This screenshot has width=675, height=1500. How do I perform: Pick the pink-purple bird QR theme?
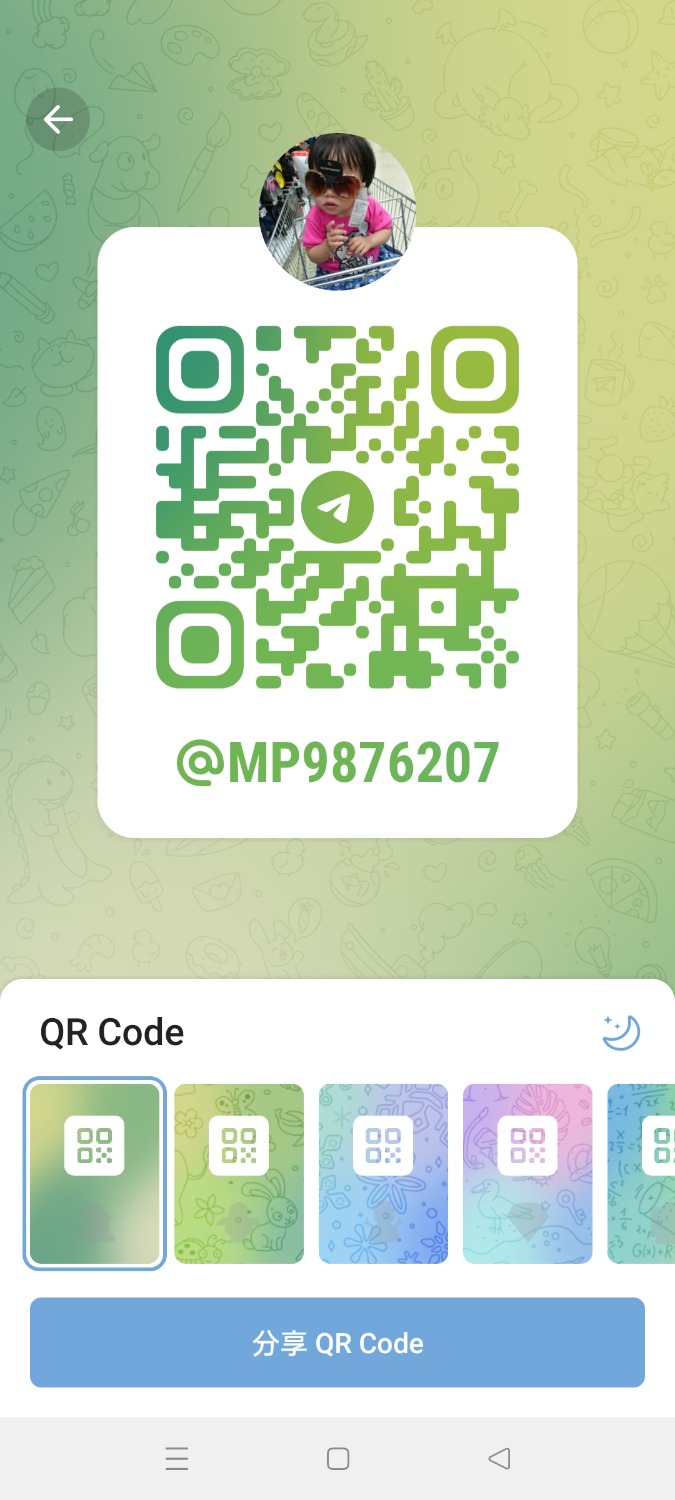pyautogui.click(x=527, y=1173)
